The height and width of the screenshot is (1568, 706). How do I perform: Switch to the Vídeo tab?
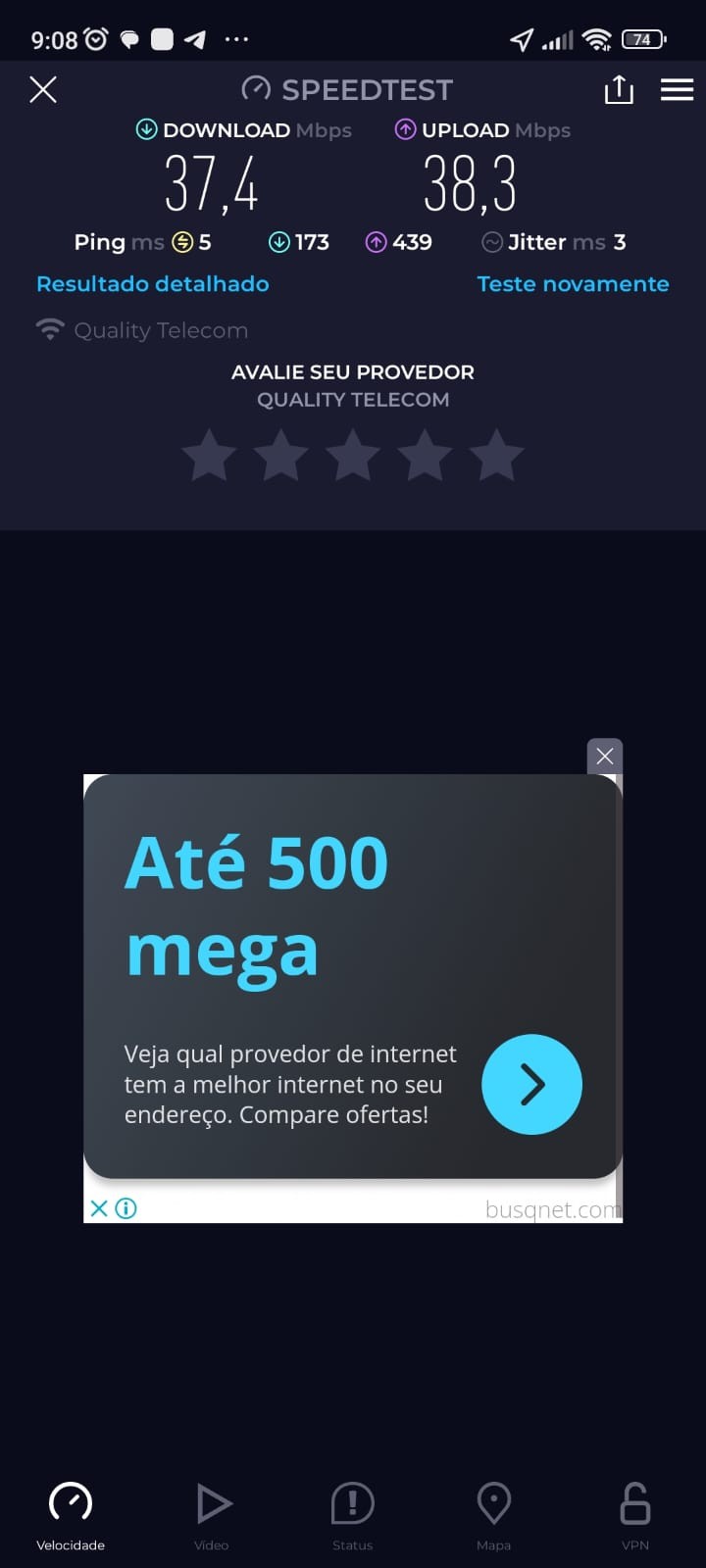point(212,1515)
